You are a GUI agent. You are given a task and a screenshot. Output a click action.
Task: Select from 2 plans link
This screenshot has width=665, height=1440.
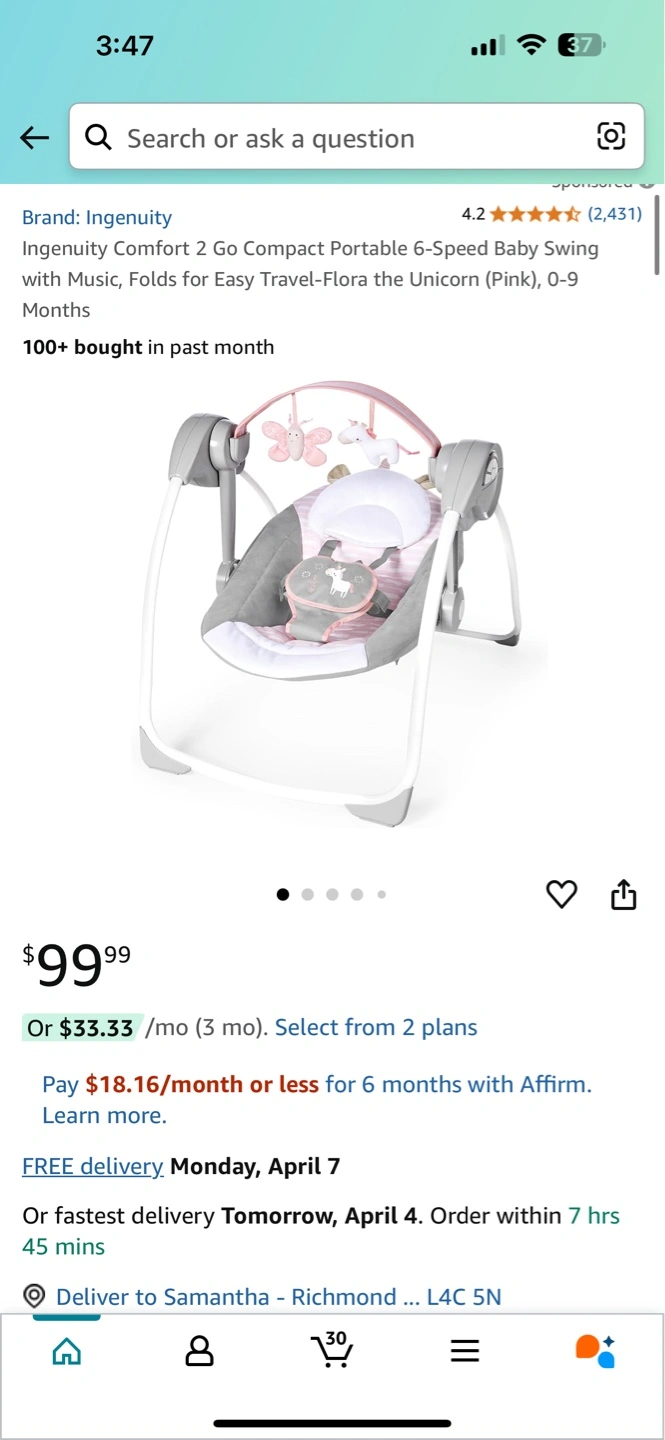click(376, 1027)
